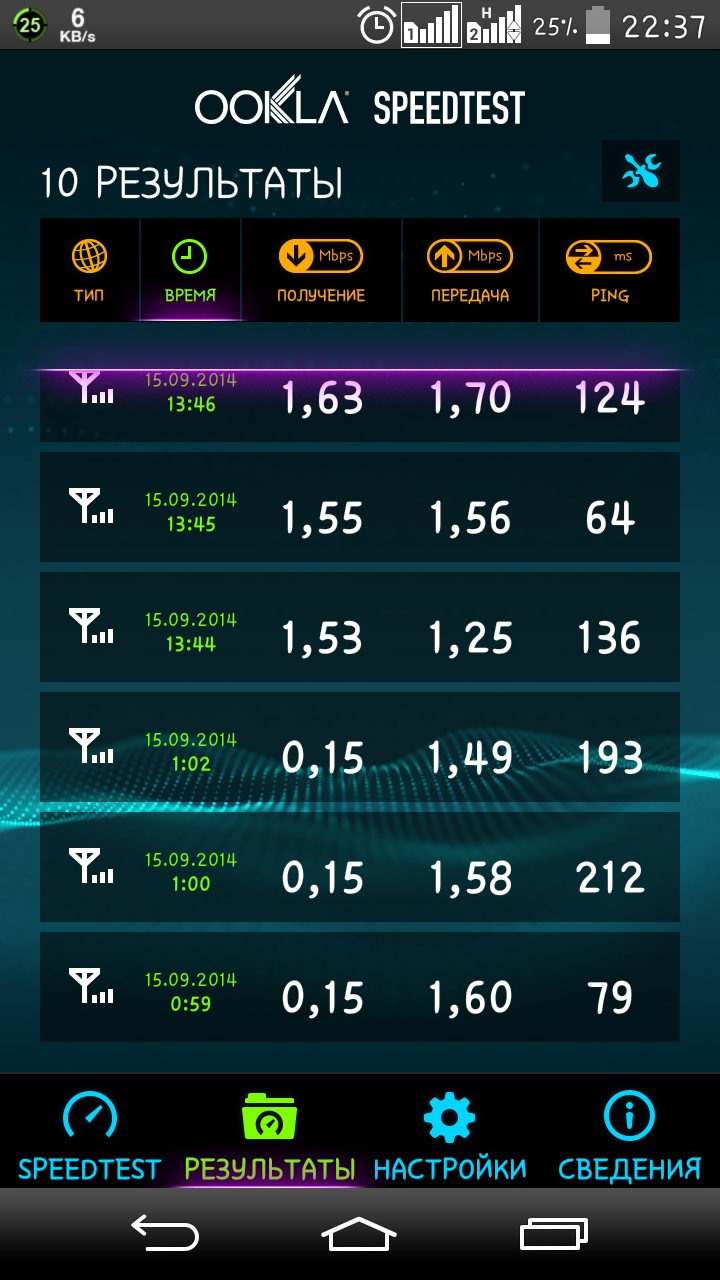Viewport: 720px width, 1280px height.
Task: Open the tools wrench icon
Action: (x=641, y=172)
